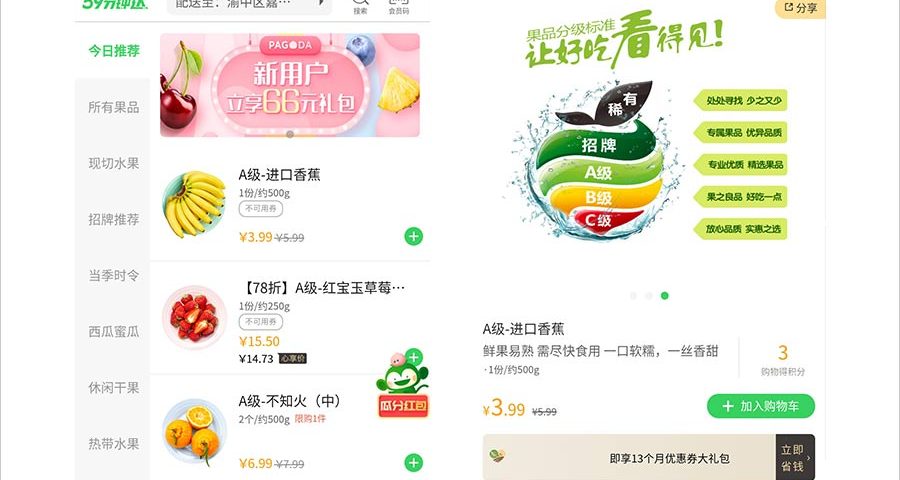Switch to 所有果品 category
900x480 pixels.
[x=113, y=107]
